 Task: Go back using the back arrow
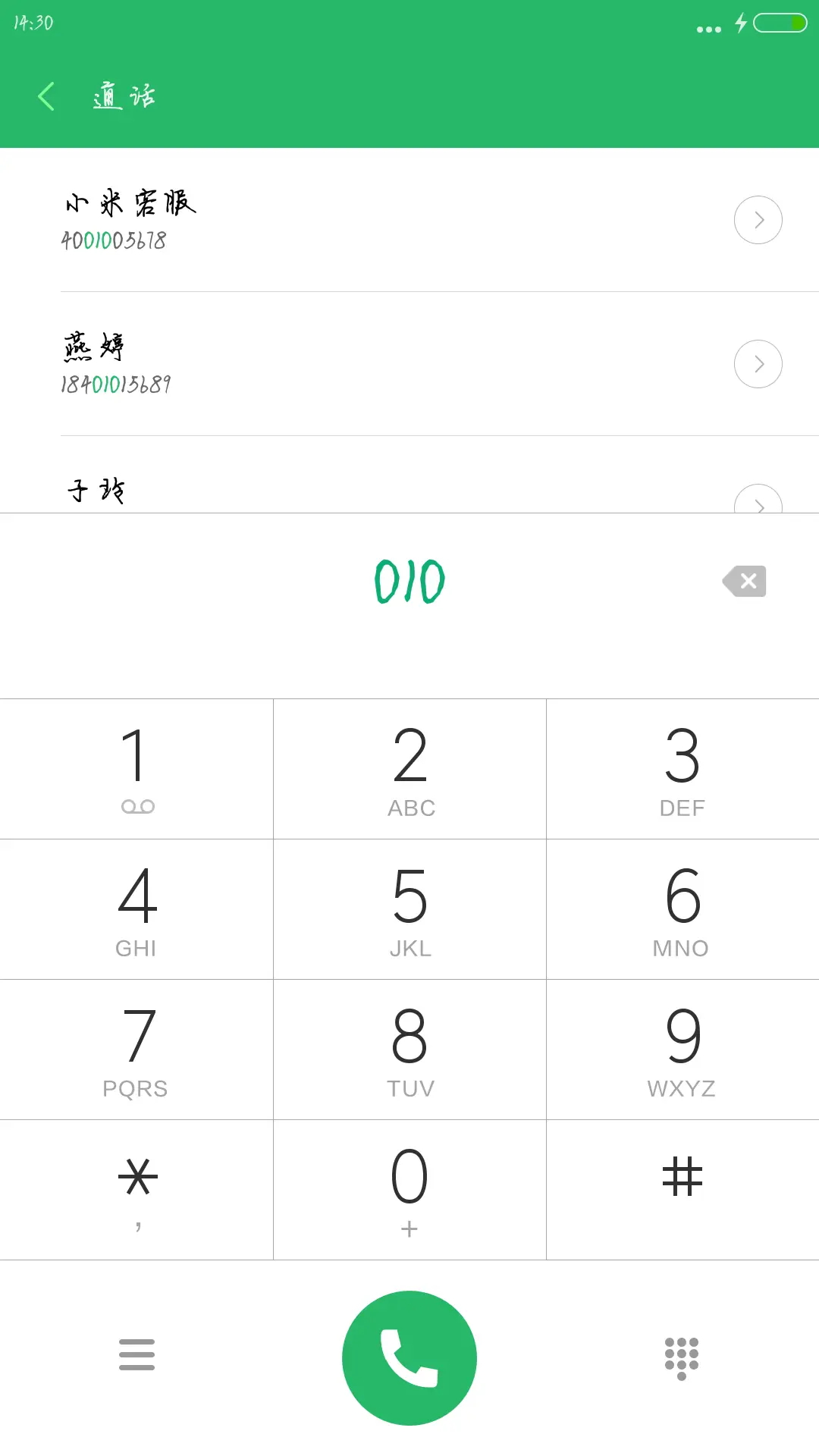[45, 96]
